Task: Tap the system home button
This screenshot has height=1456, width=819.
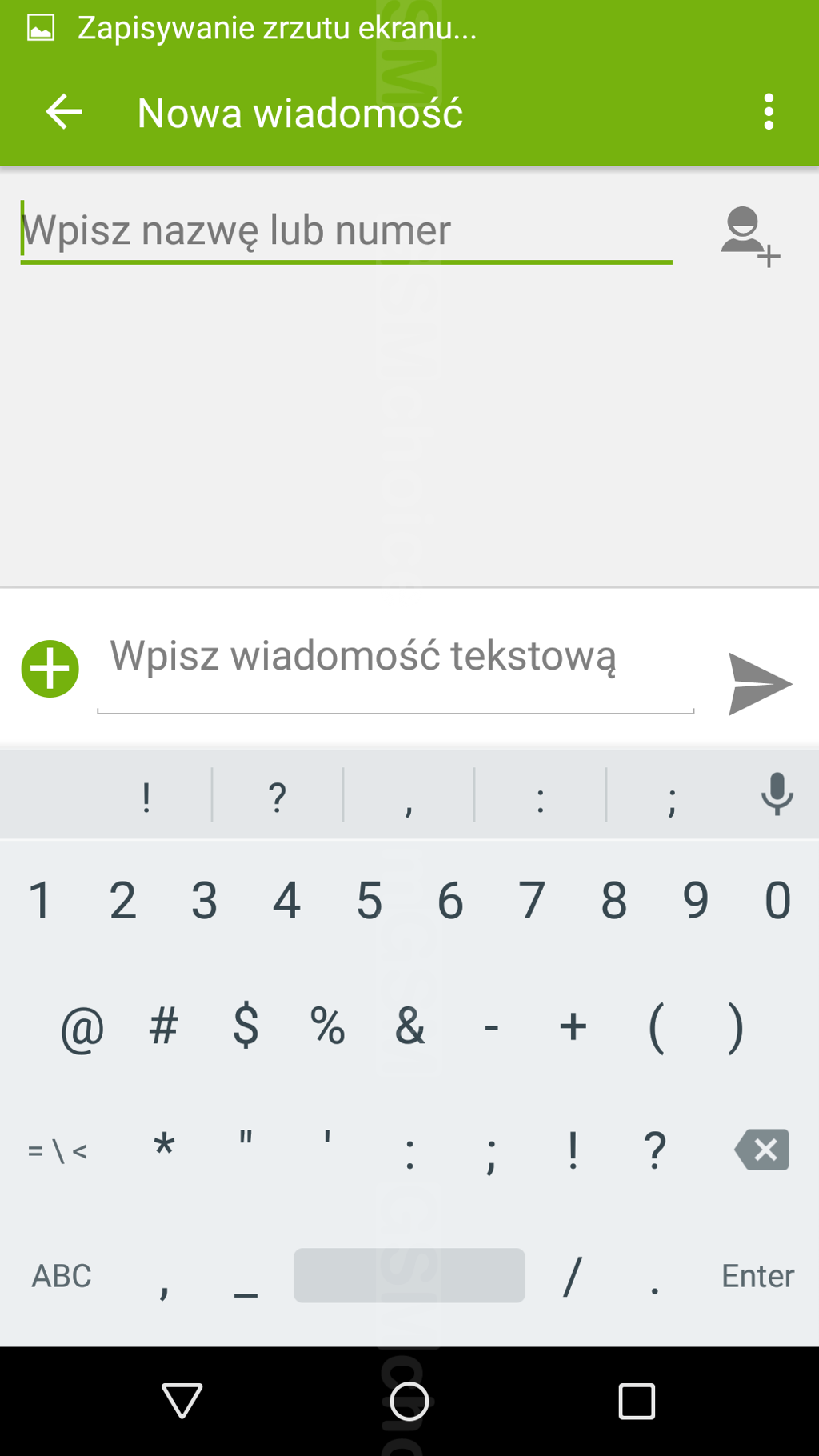Action: tap(409, 1401)
